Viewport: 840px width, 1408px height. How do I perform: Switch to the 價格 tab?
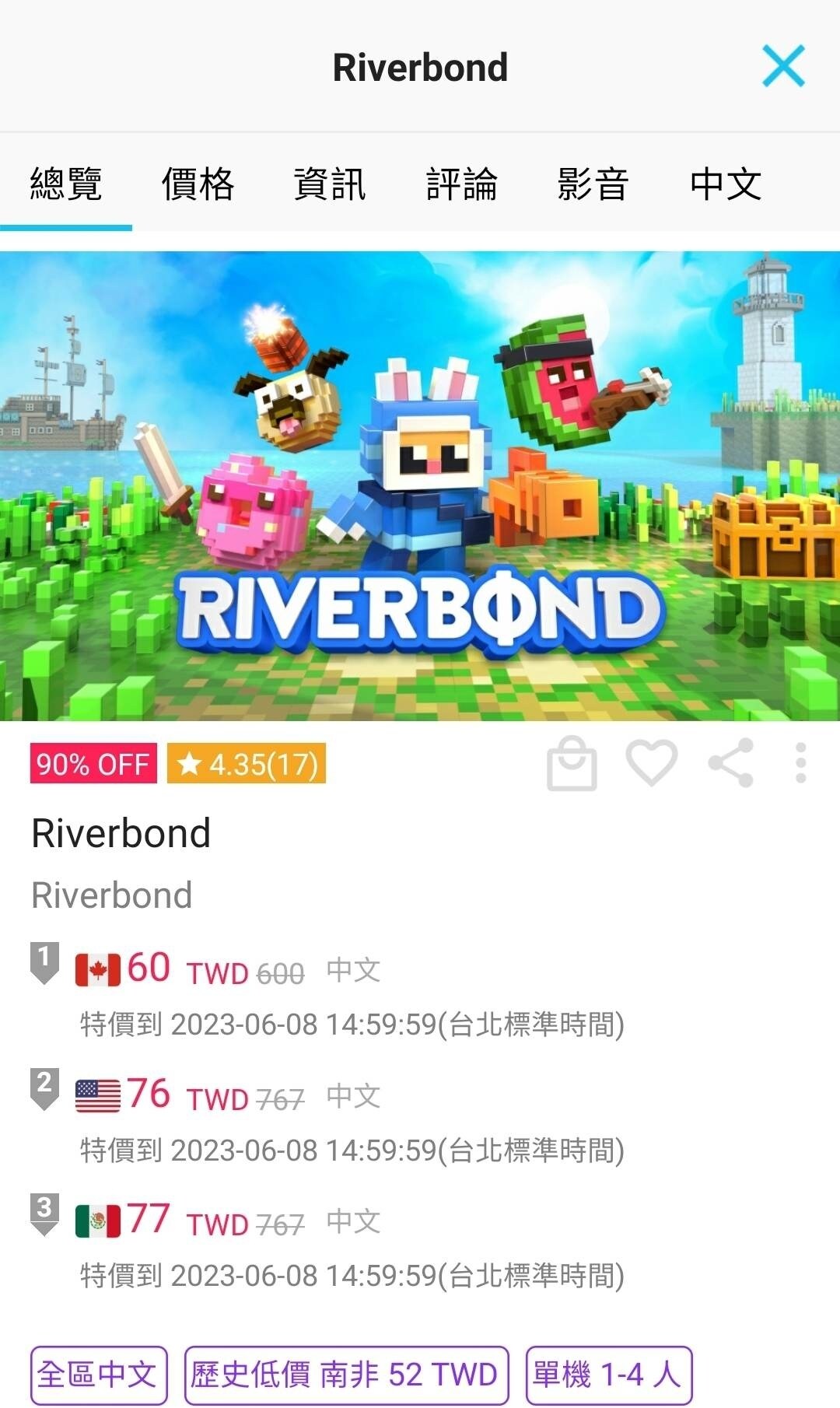197,184
